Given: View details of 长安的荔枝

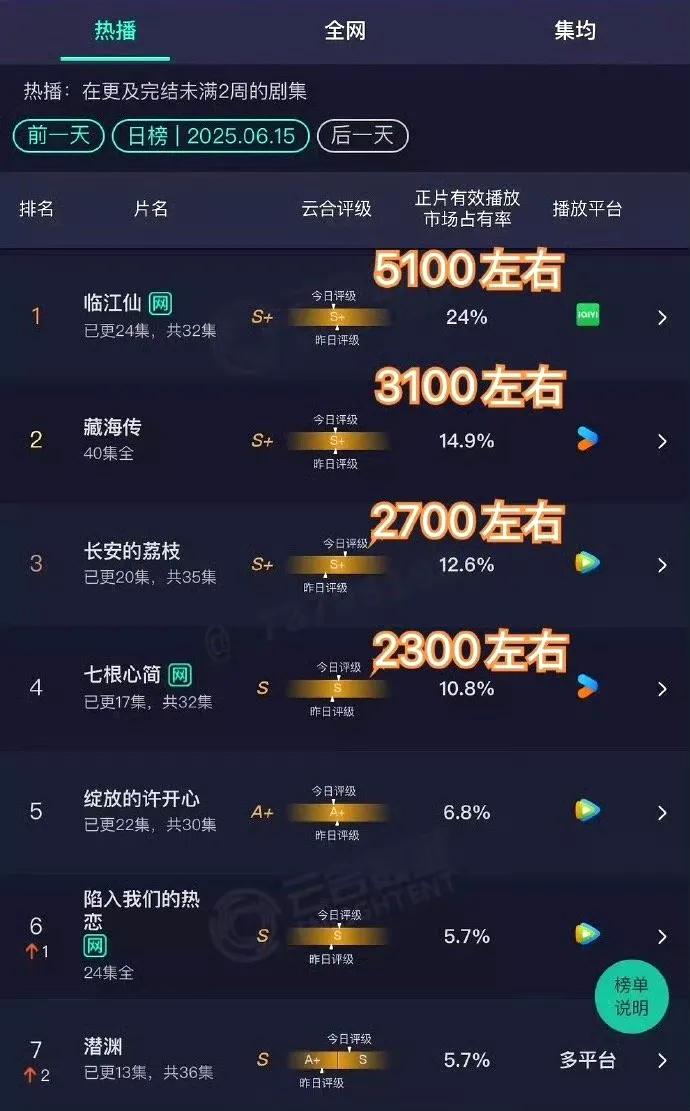Looking at the screenshot, I should click(662, 565).
